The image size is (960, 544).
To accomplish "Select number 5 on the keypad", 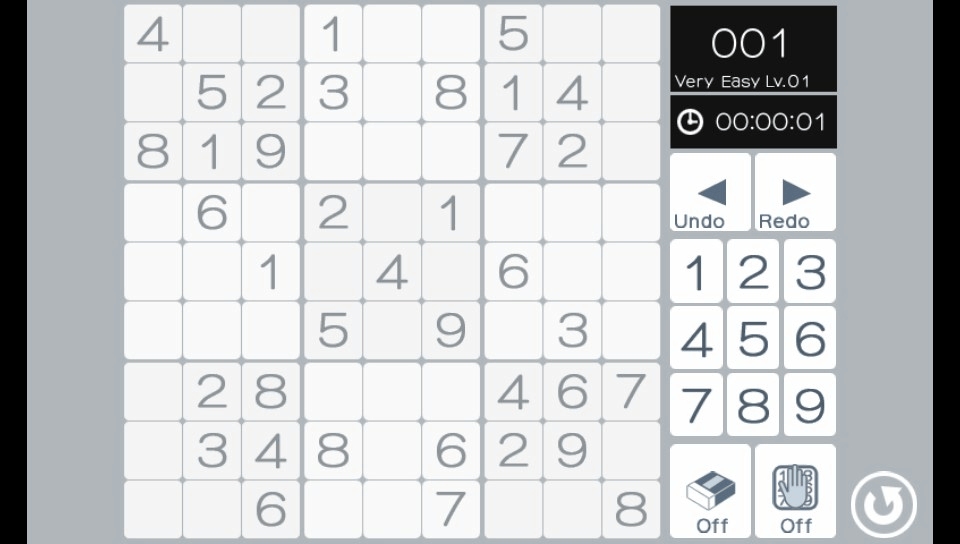I will (753, 338).
